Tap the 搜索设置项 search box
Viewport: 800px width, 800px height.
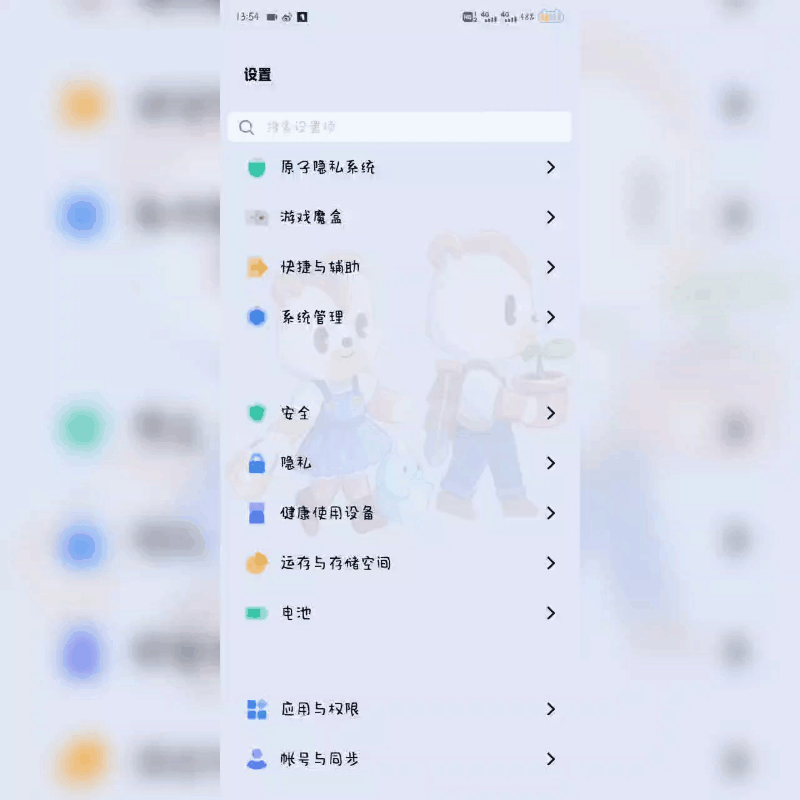click(x=400, y=127)
